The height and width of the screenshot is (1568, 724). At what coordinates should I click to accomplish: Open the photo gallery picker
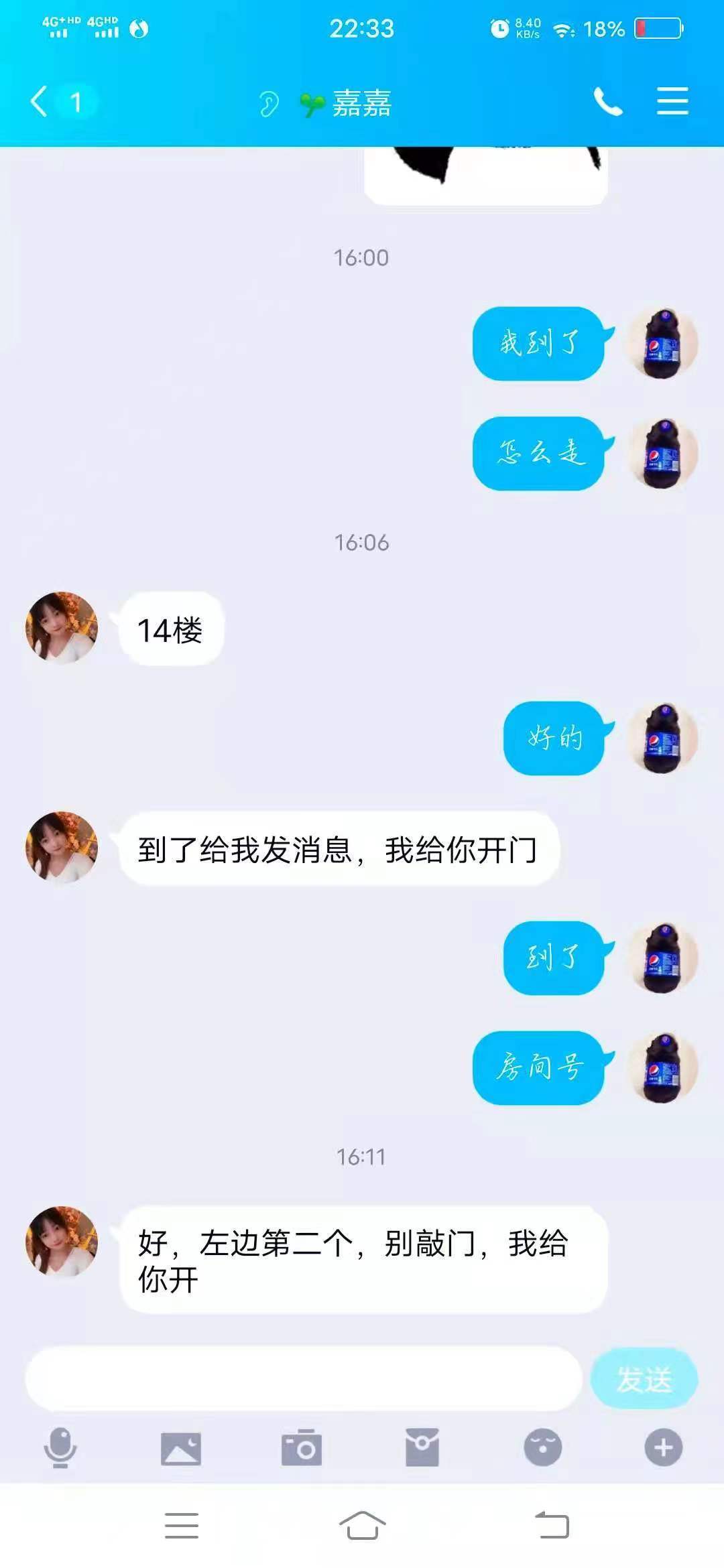[181, 1448]
